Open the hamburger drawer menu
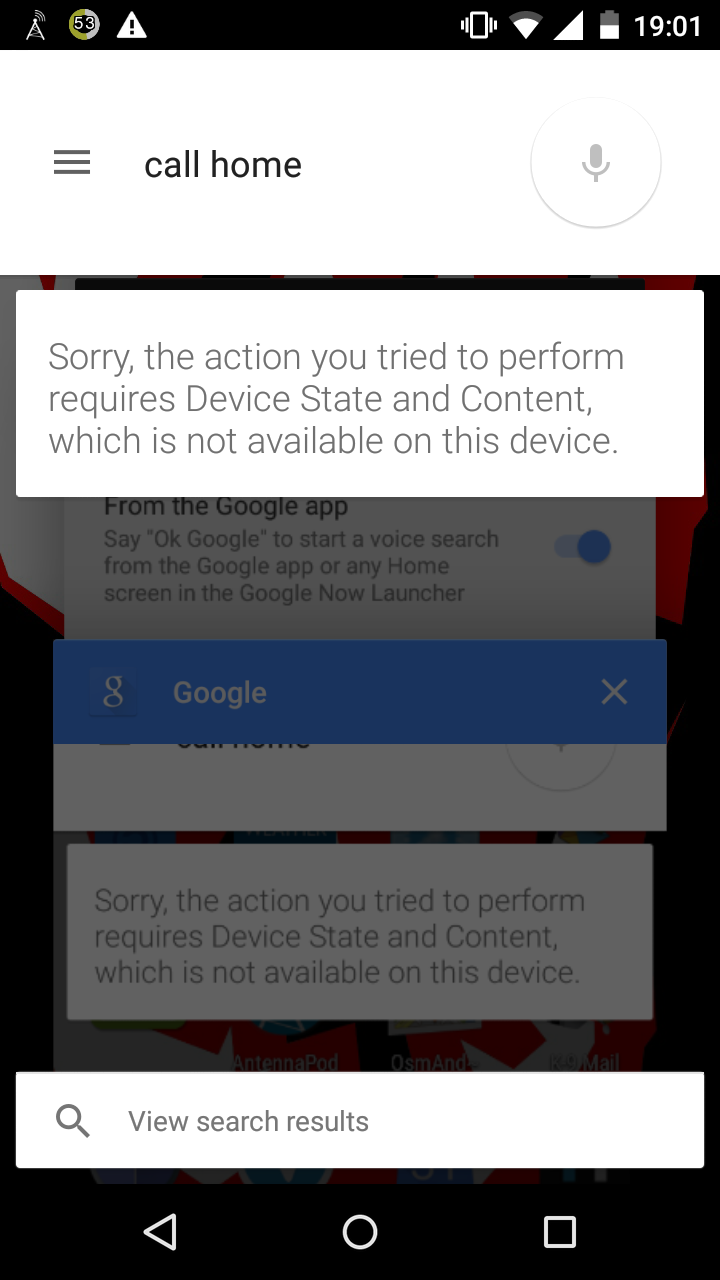720x1280 pixels. (72, 163)
